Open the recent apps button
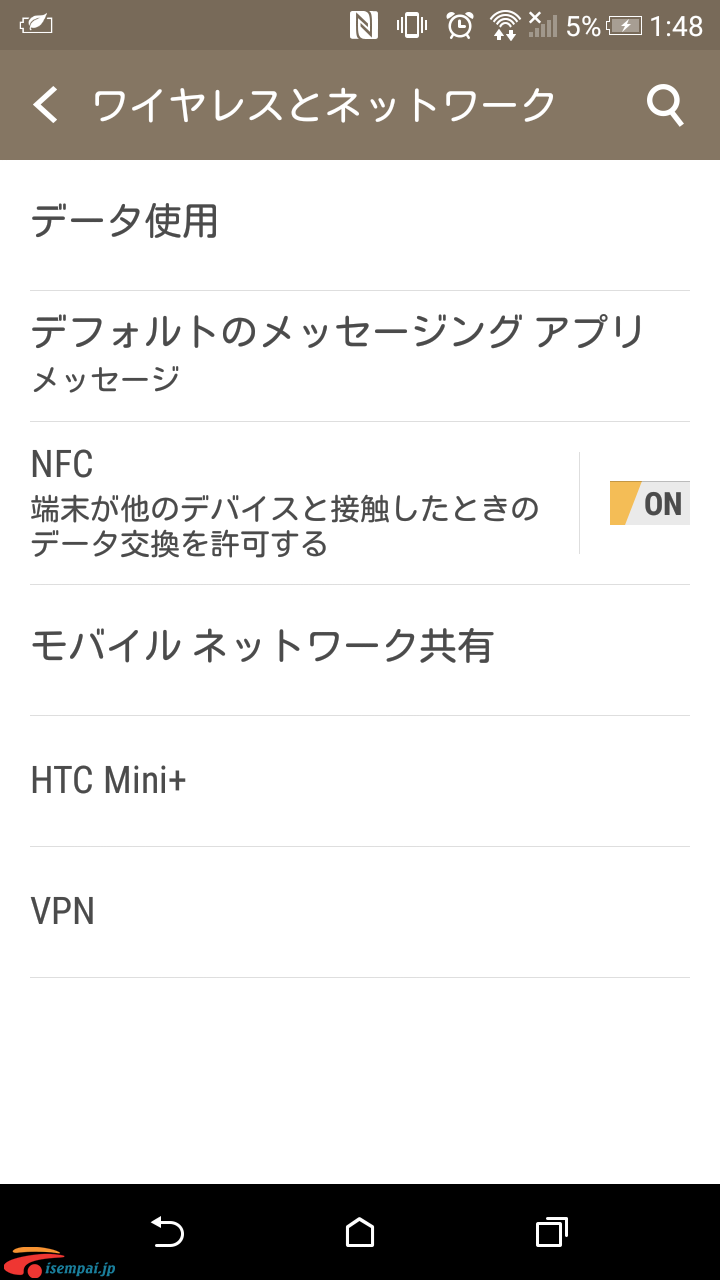Image resolution: width=720 pixels, height=1280 pixels. pos(551,1232)
